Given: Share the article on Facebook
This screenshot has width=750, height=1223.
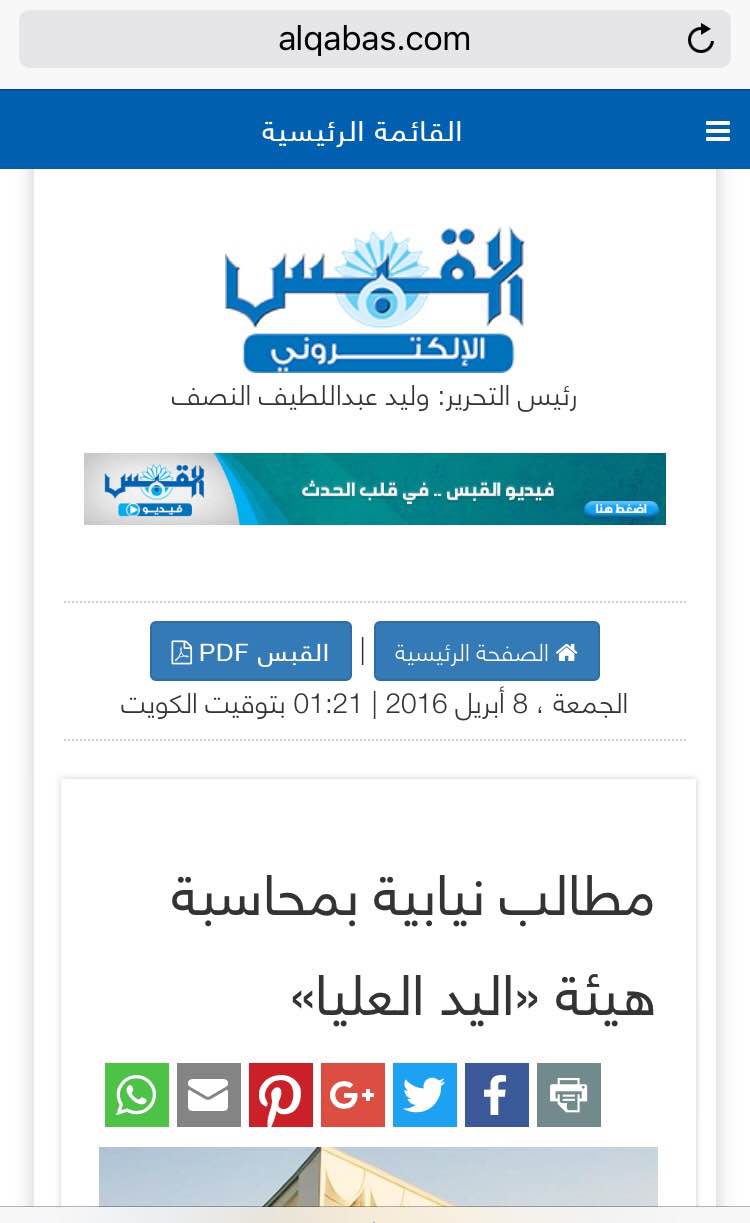Looking at the screenshot, I should point(497,1095).
